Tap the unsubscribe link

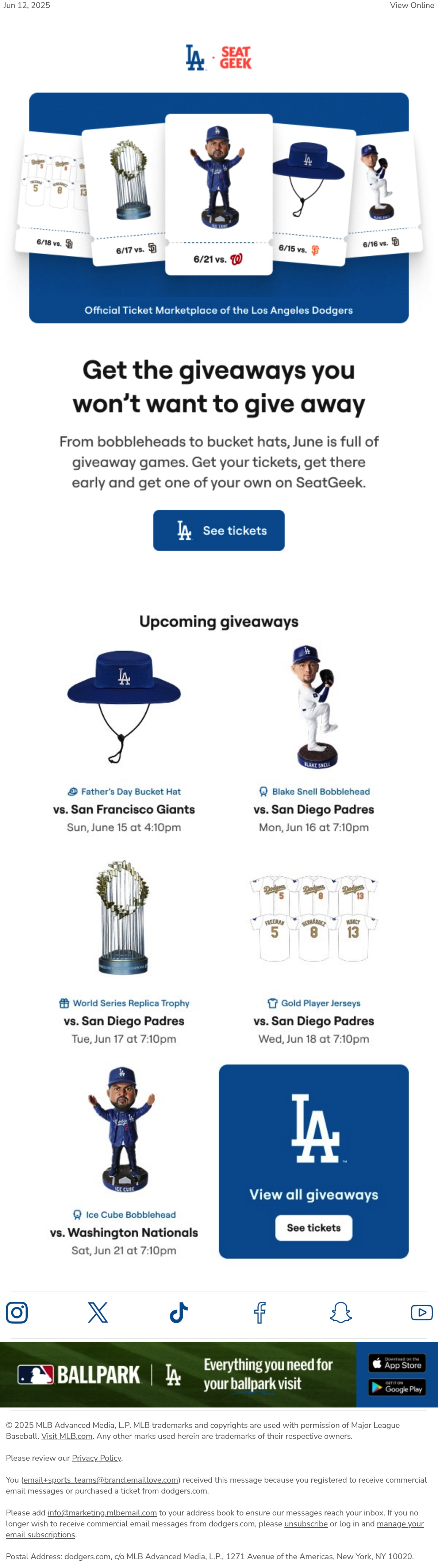click(306, 1523)
